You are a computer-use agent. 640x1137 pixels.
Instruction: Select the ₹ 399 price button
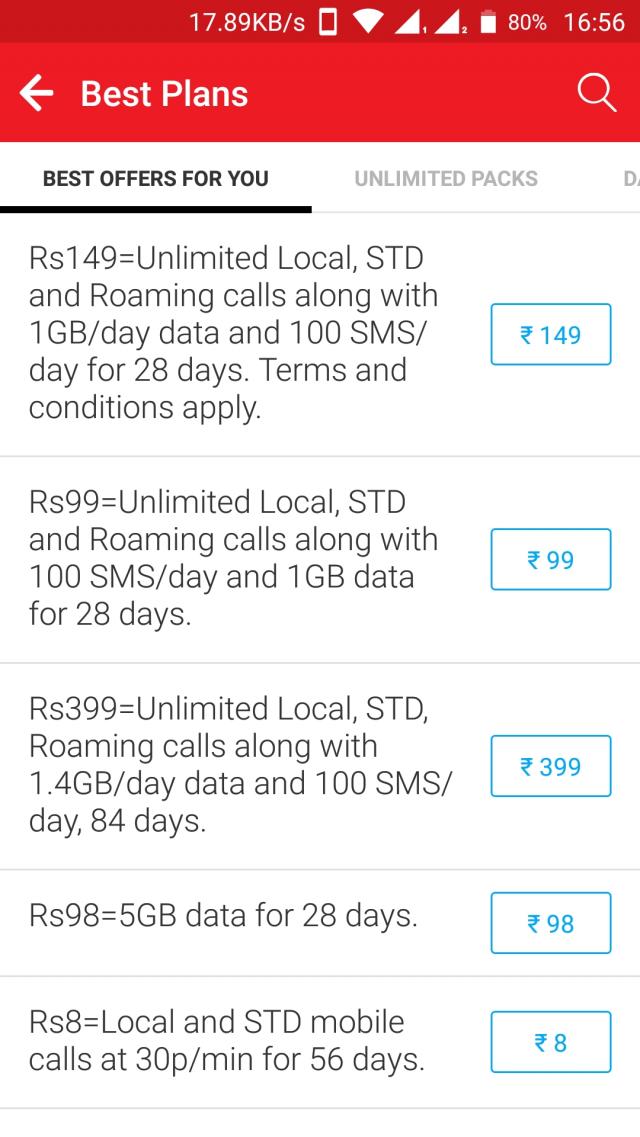point(550,766)
